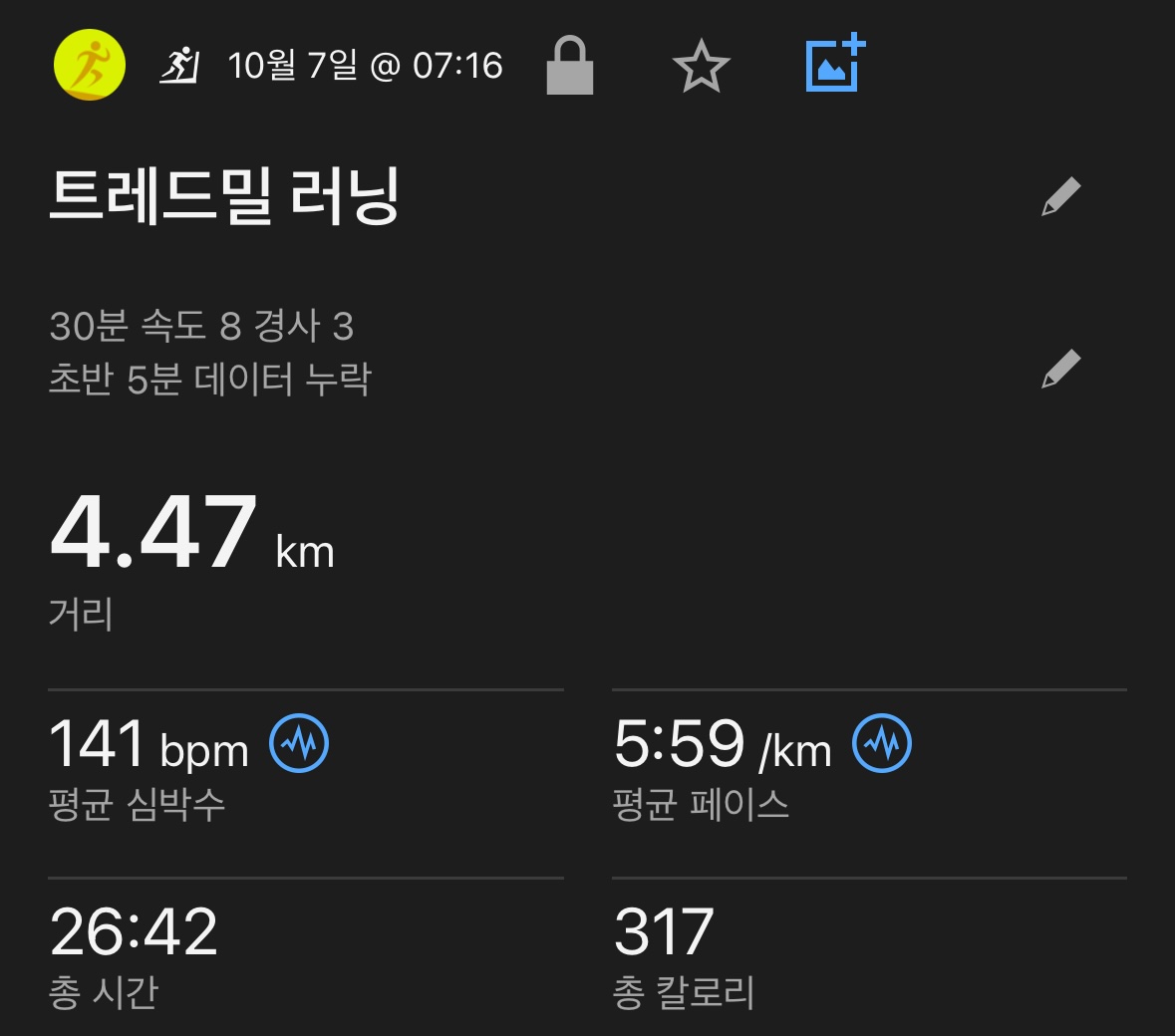Edit the activity title 트레드밀 러닝
1175x1036 pixels.
tap(1060, 196)
